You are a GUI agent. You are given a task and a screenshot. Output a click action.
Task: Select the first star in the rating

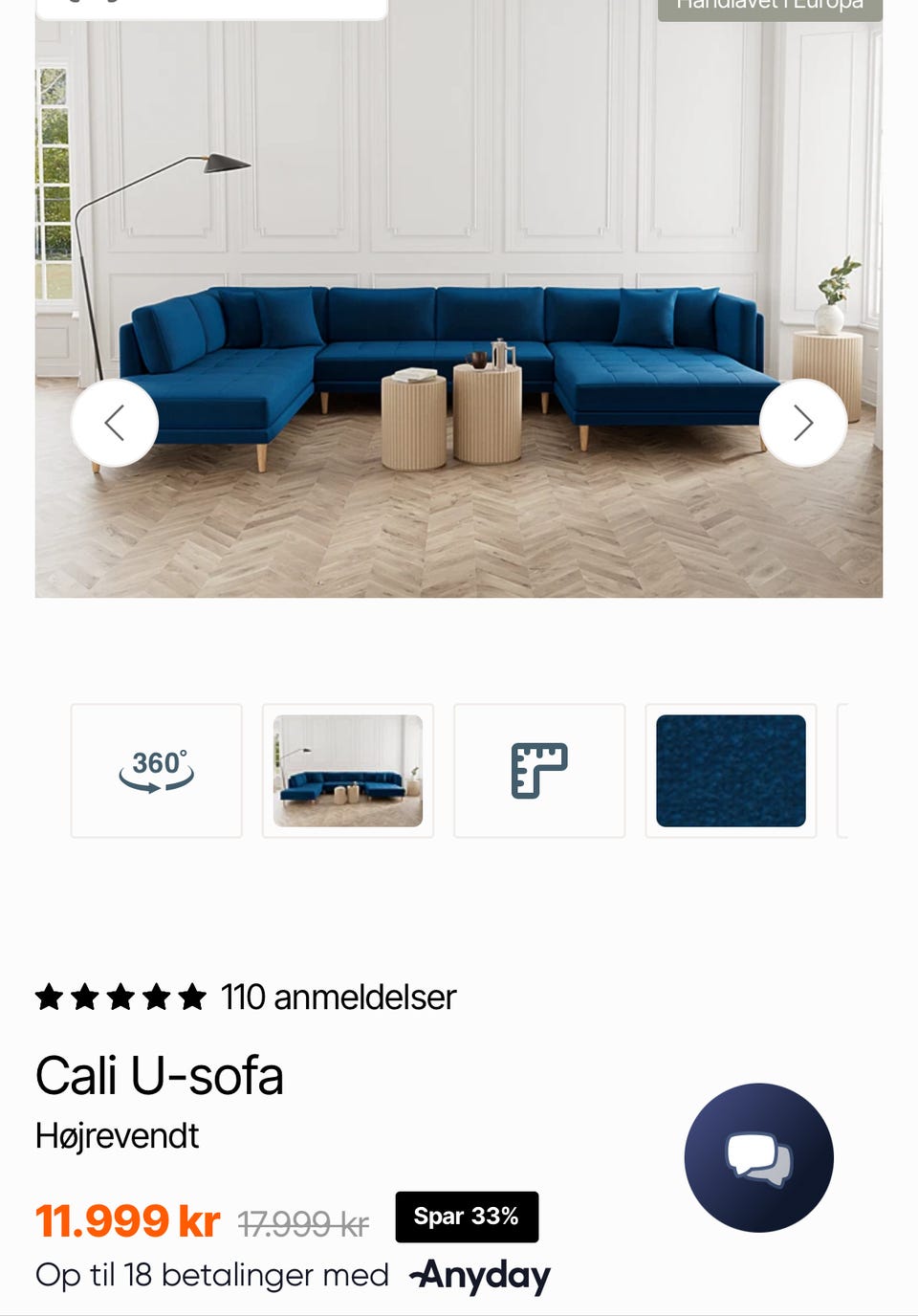pos(51,998)
